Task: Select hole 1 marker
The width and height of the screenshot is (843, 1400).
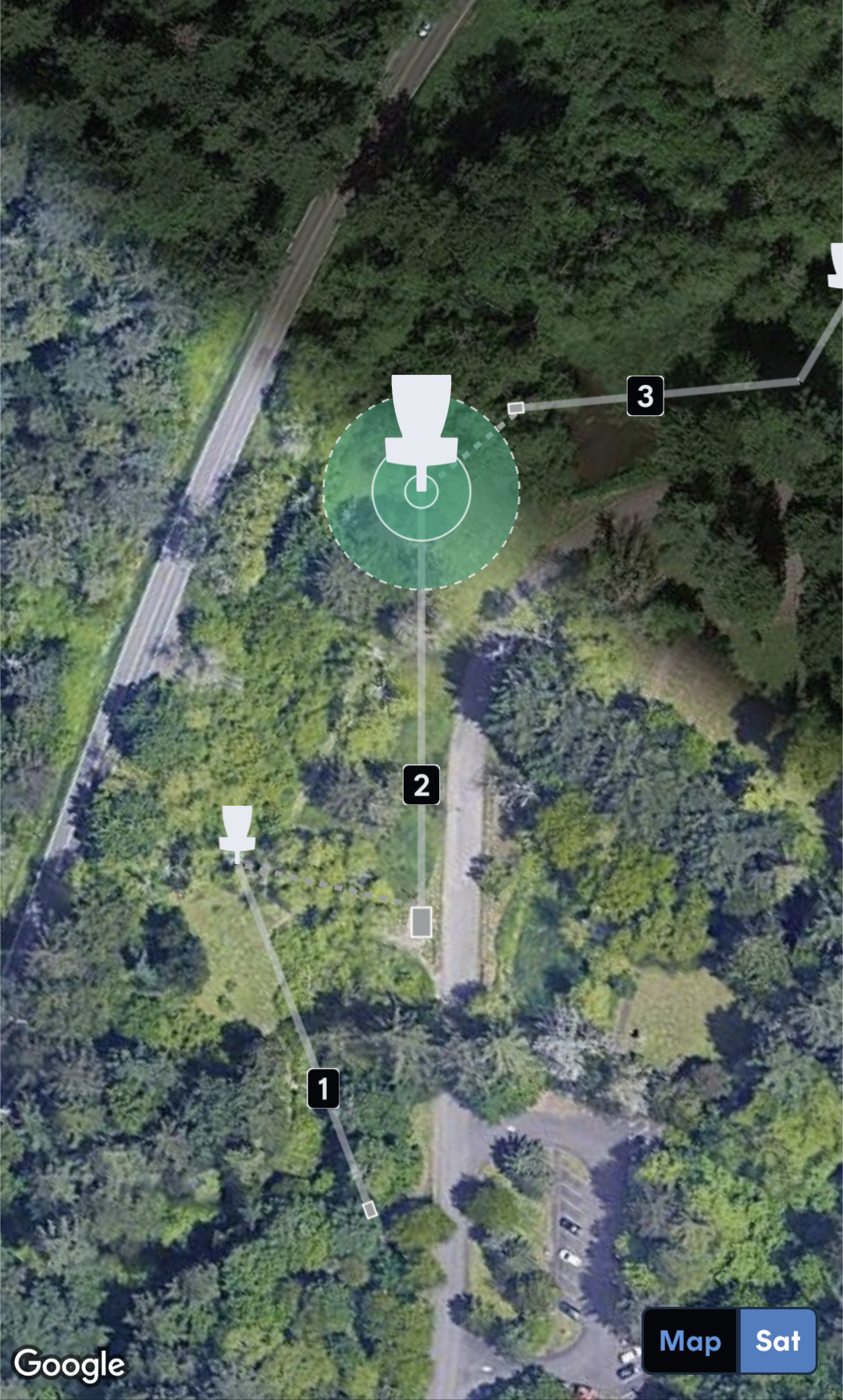Action: tap(323, 1088)
